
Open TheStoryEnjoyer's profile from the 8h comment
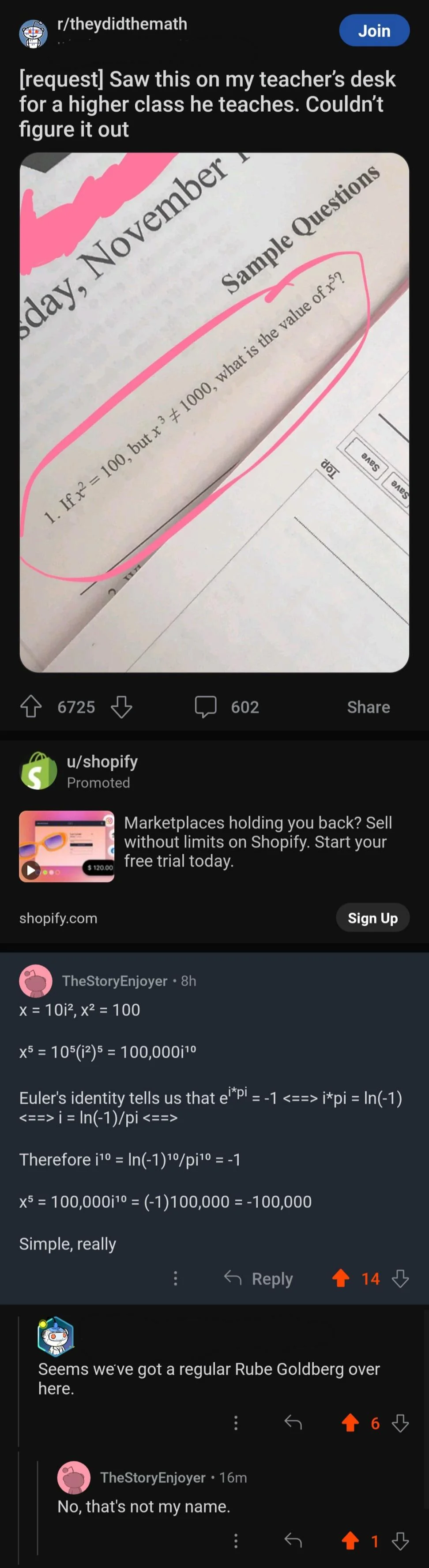(x=114, y=980)
